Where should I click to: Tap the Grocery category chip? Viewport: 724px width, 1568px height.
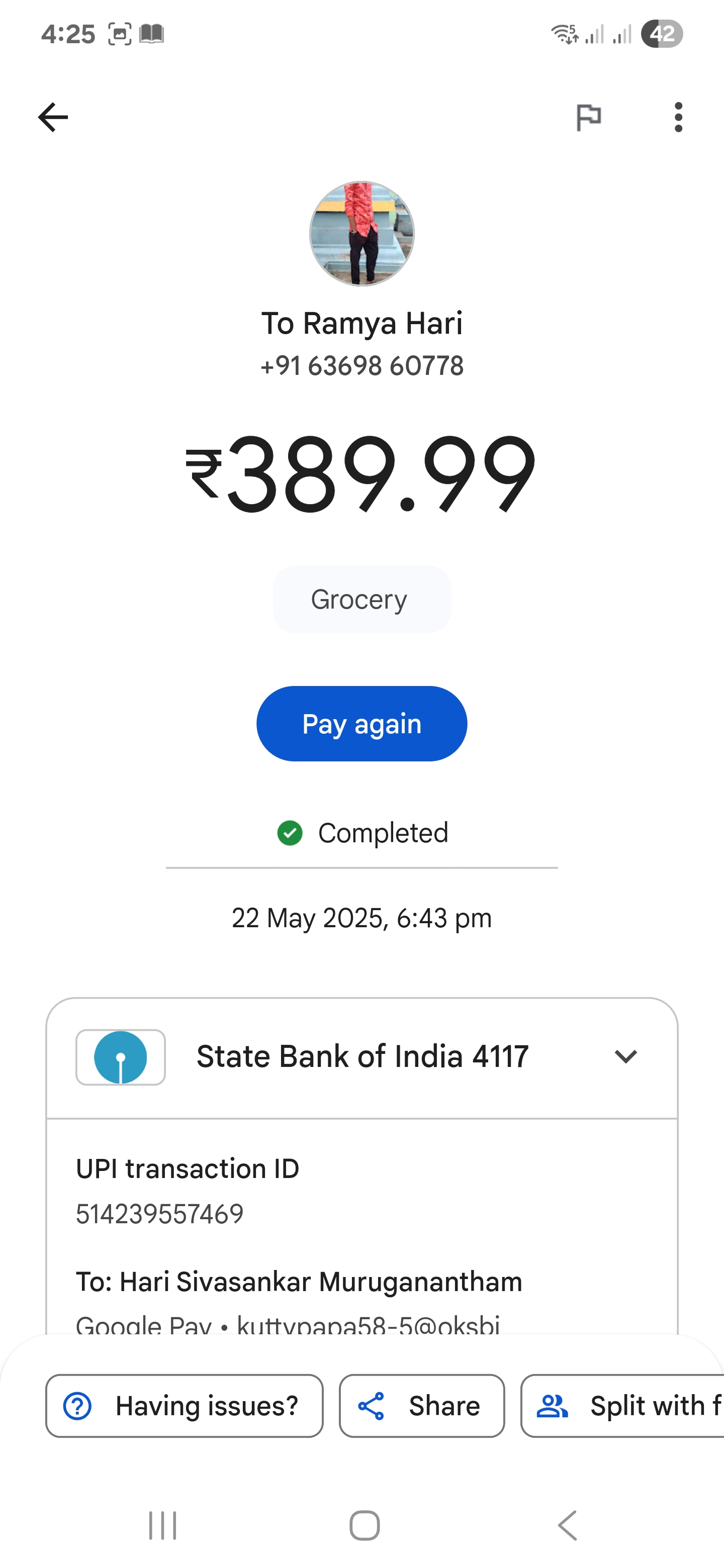361,600
